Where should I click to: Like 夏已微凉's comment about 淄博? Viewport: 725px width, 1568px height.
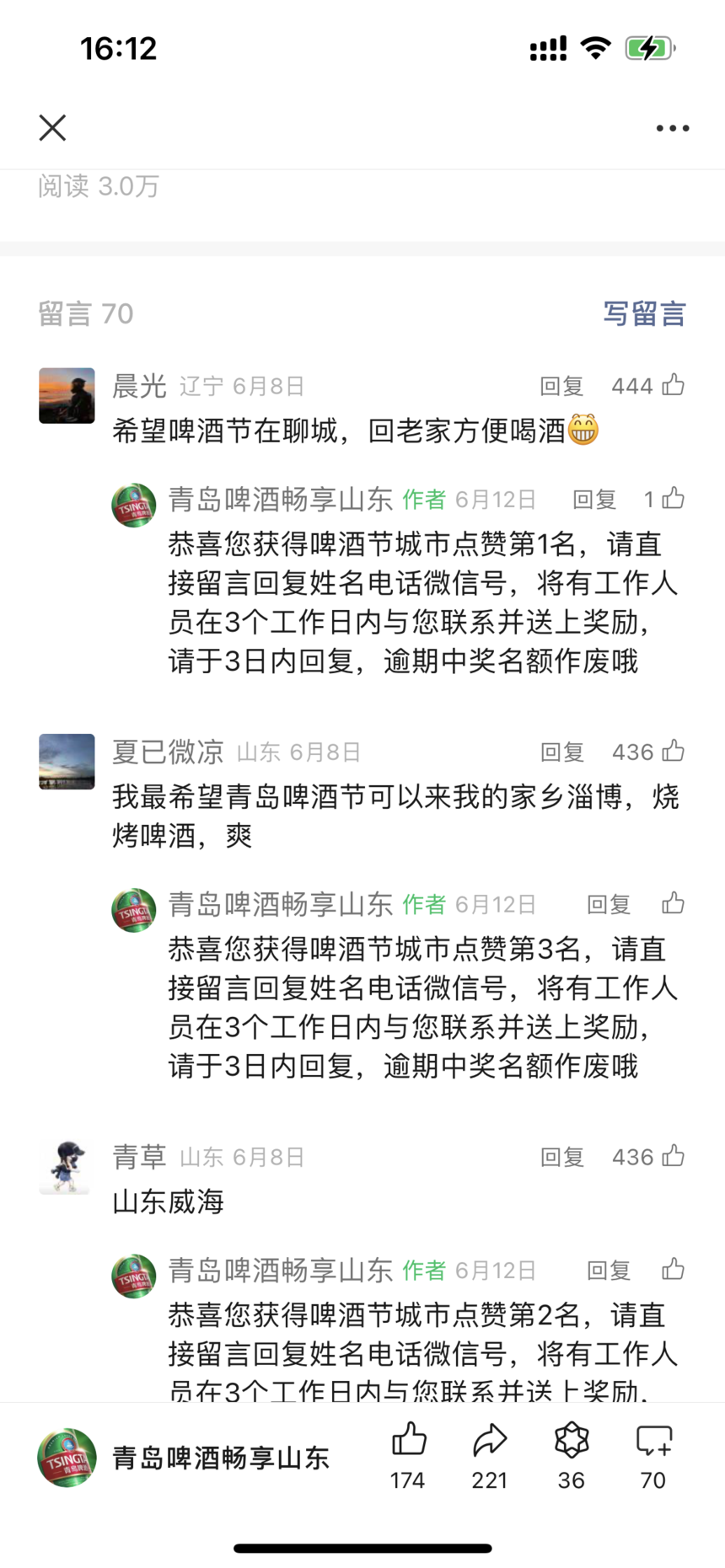click(x=673, y=751)
